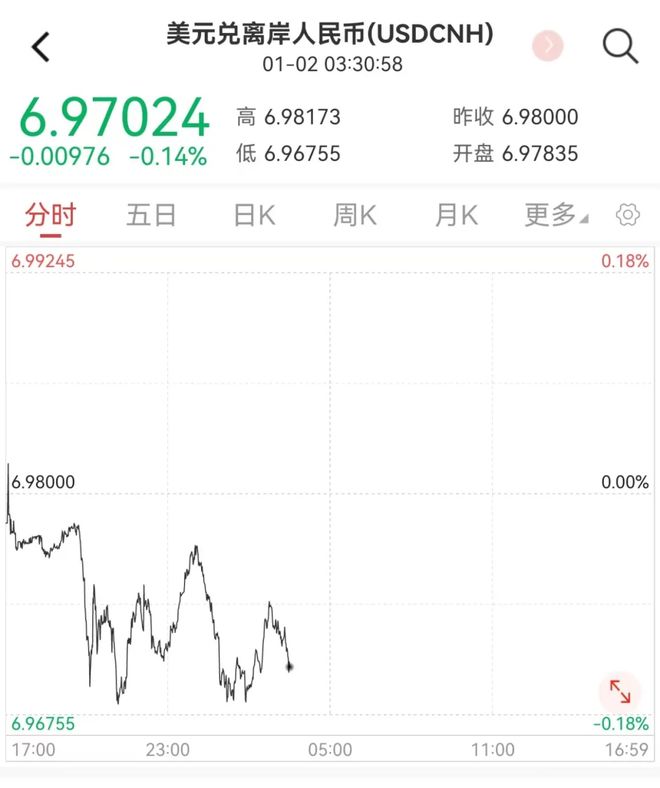This screenshot has width=660, height=788.
Task: Select the 分时 chart tab
Action: click(51, 214)
